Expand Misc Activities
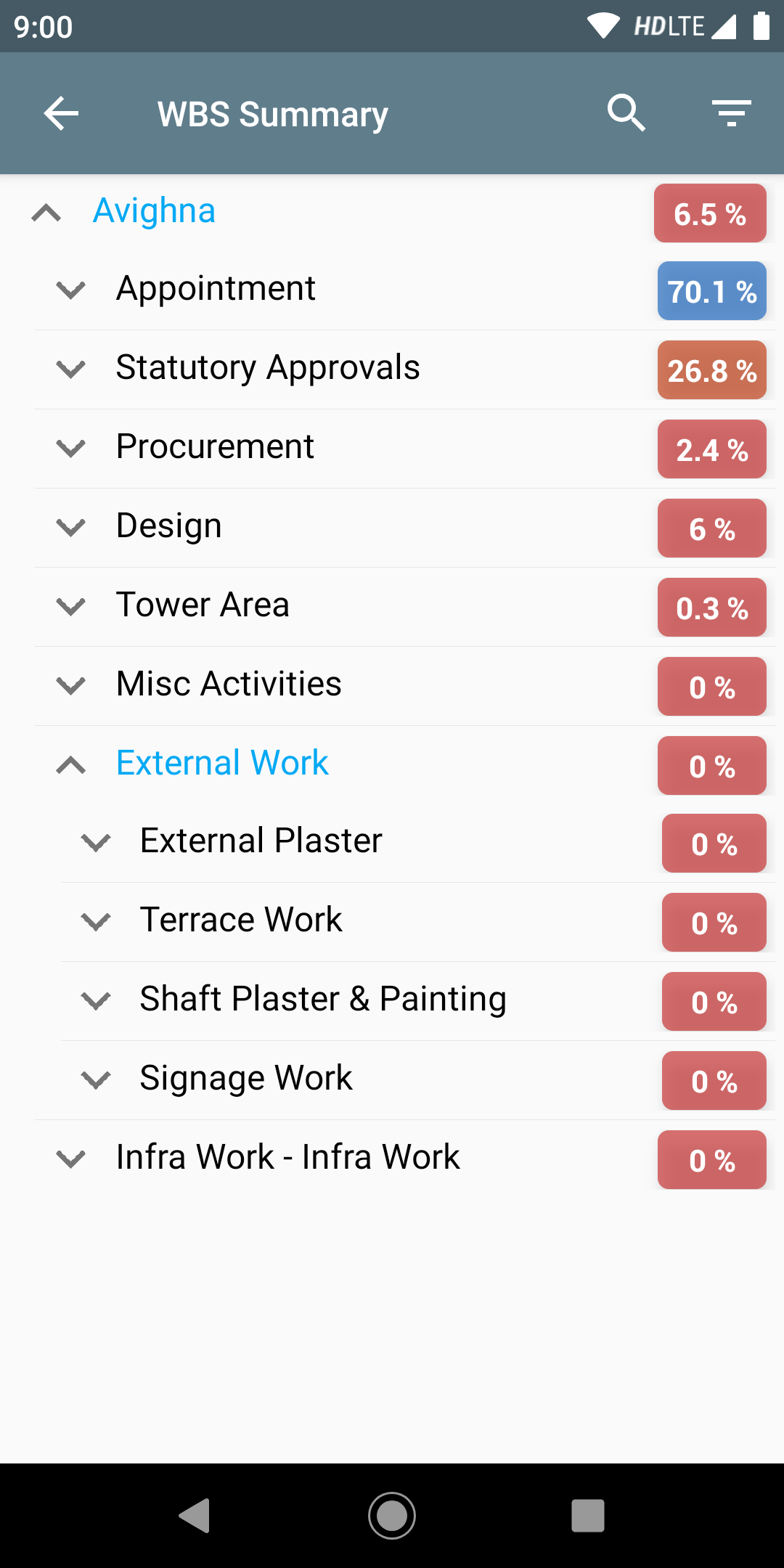Viewport: 784px width, 1568px height. pos(71,686)
